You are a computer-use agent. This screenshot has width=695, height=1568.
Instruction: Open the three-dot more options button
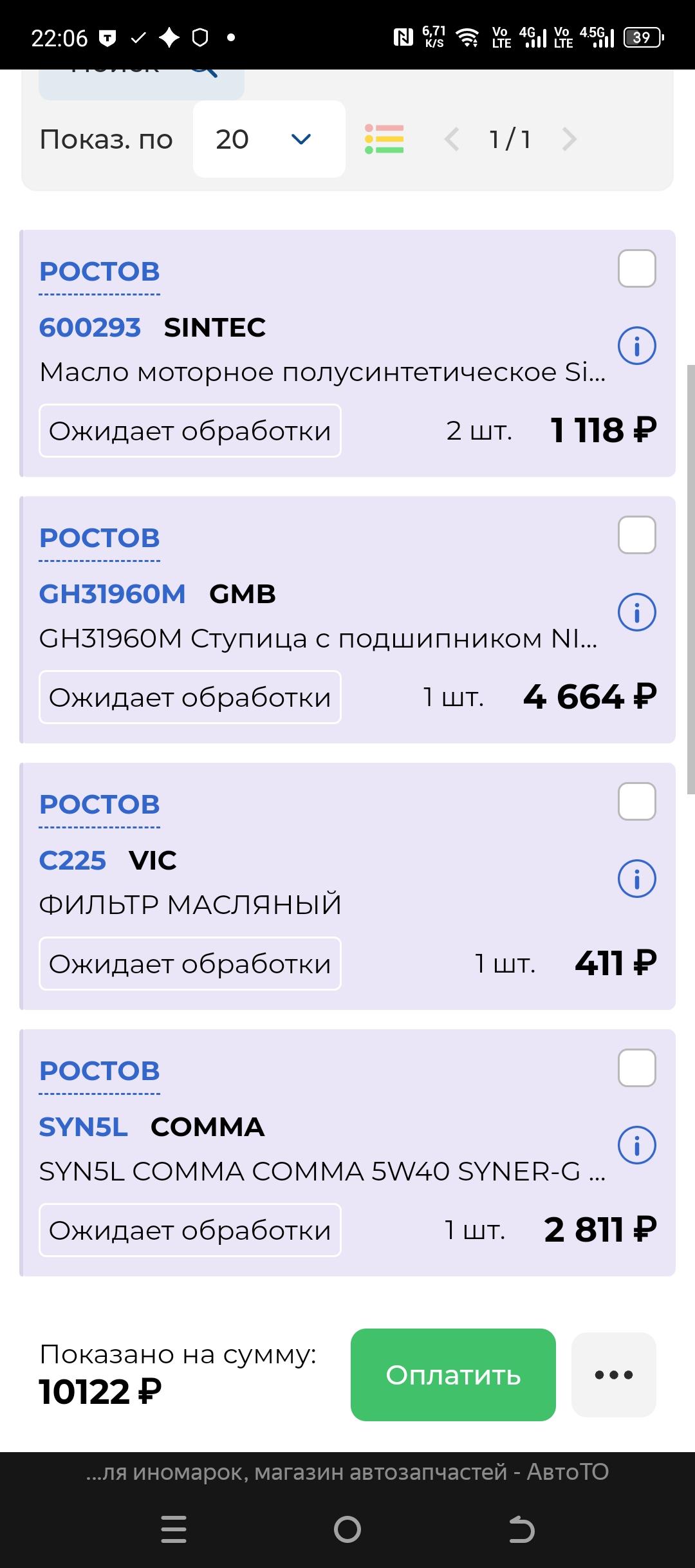(613, 1375)
